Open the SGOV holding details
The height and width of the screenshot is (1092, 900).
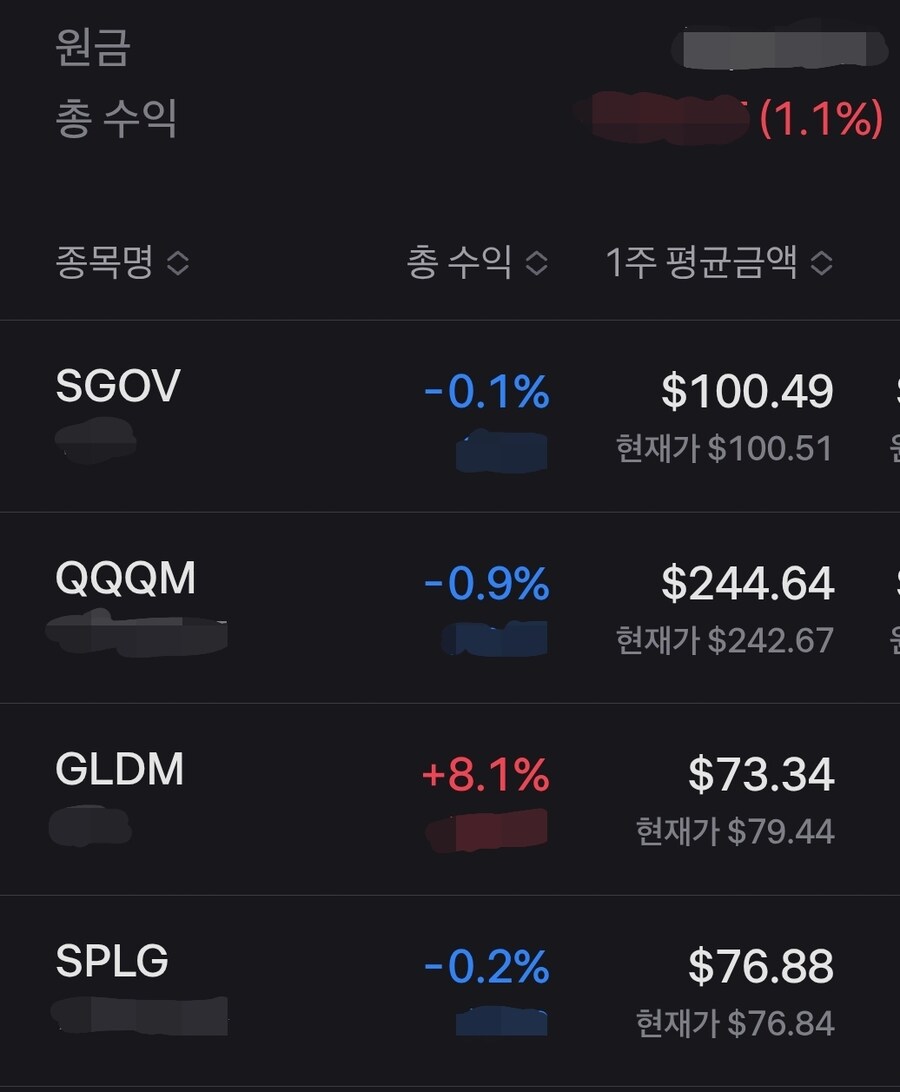(x=118, y=387)
